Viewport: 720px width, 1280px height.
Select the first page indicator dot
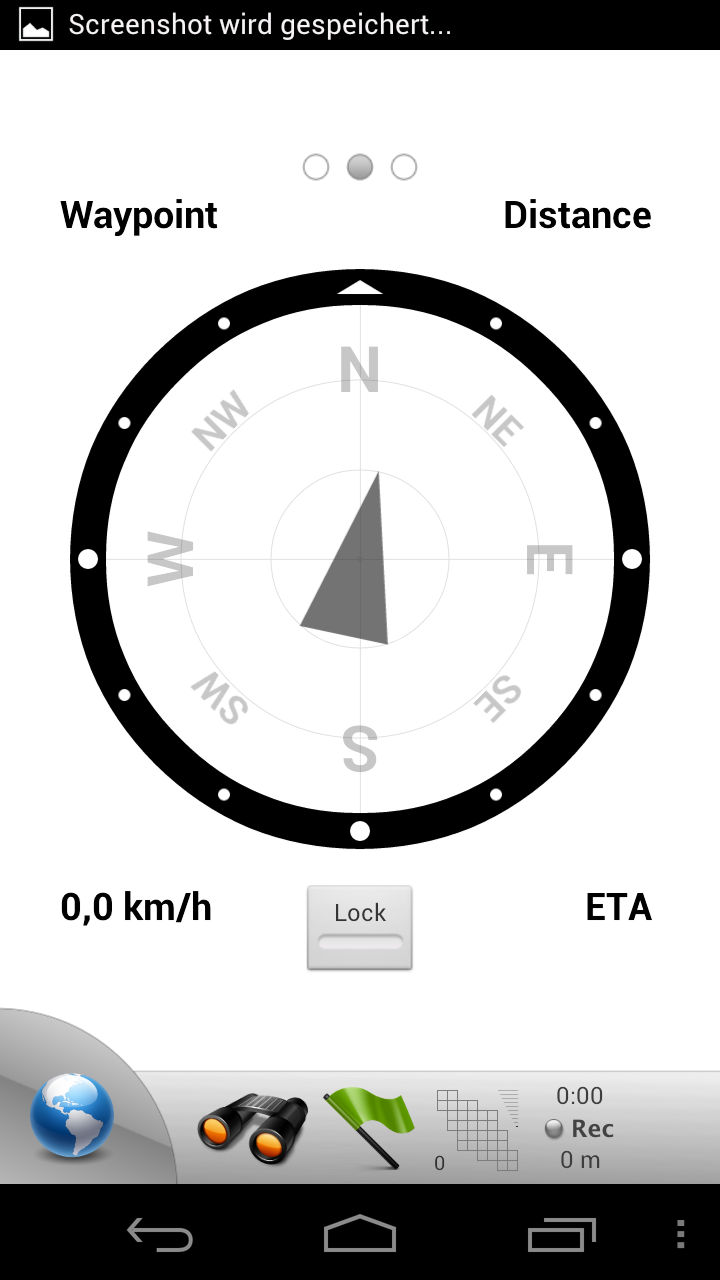pyautogui.click(x=316, y=167)
